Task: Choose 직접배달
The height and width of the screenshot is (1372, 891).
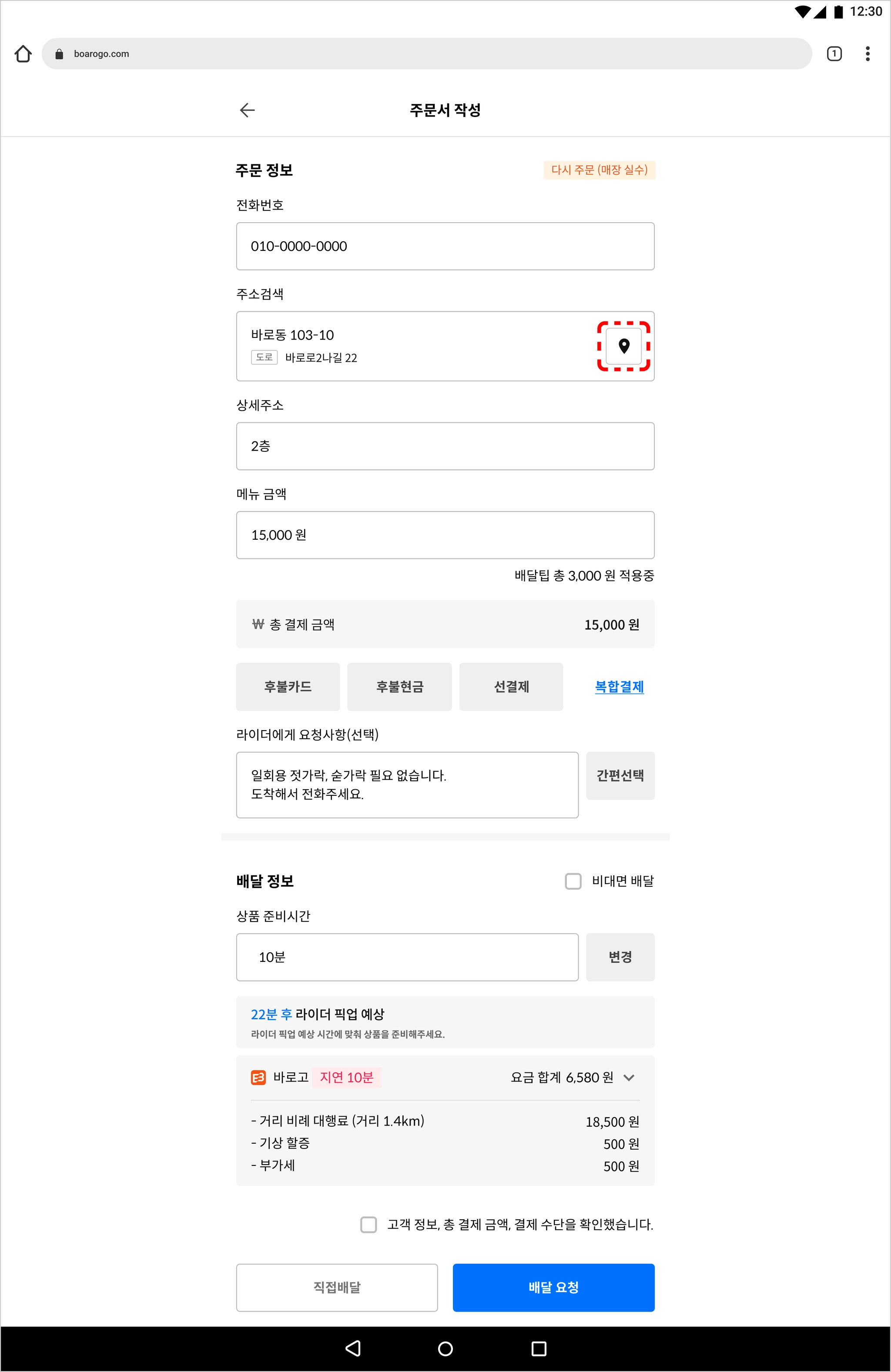Action: [x=337, y=1287]
